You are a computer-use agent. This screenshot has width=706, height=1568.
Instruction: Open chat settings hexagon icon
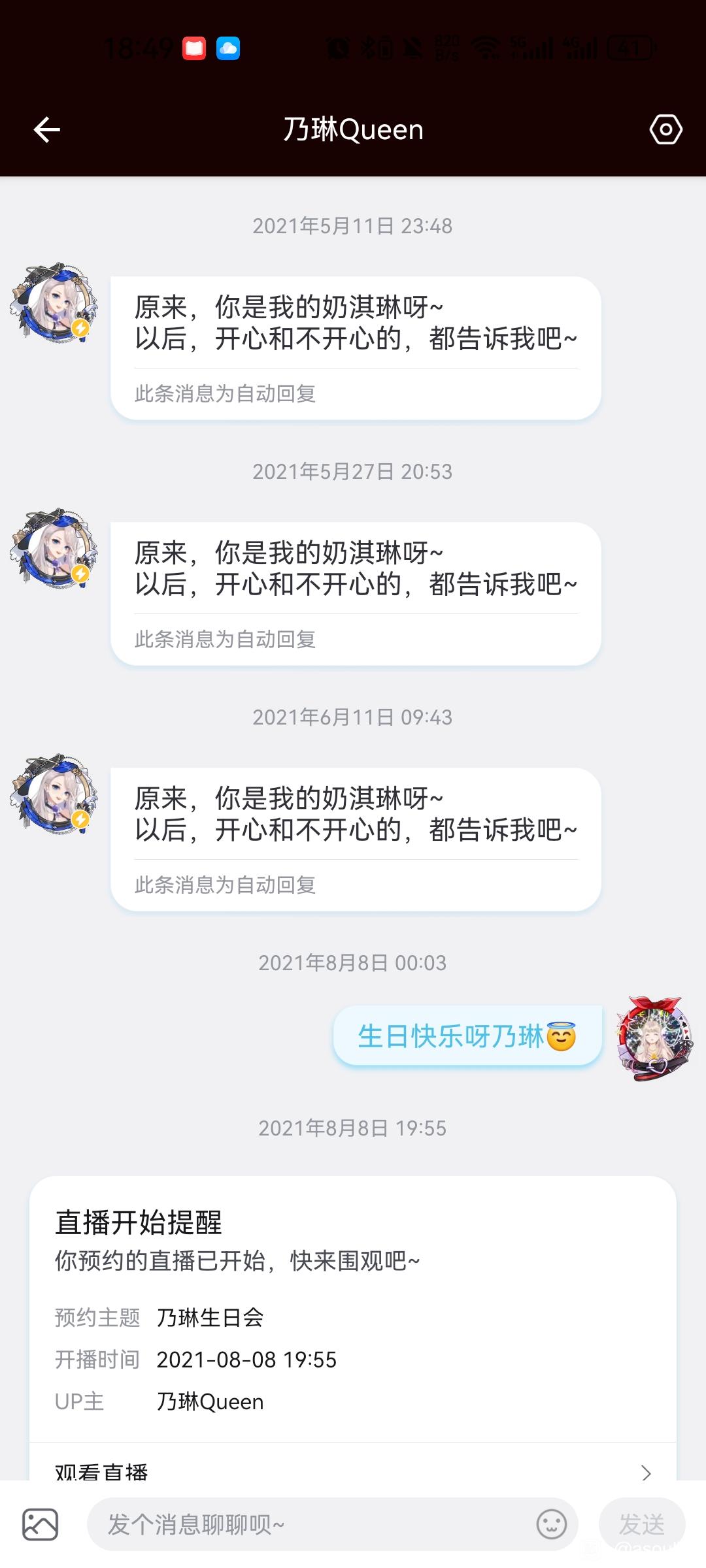pyautogui.click(x=665, y=129)
